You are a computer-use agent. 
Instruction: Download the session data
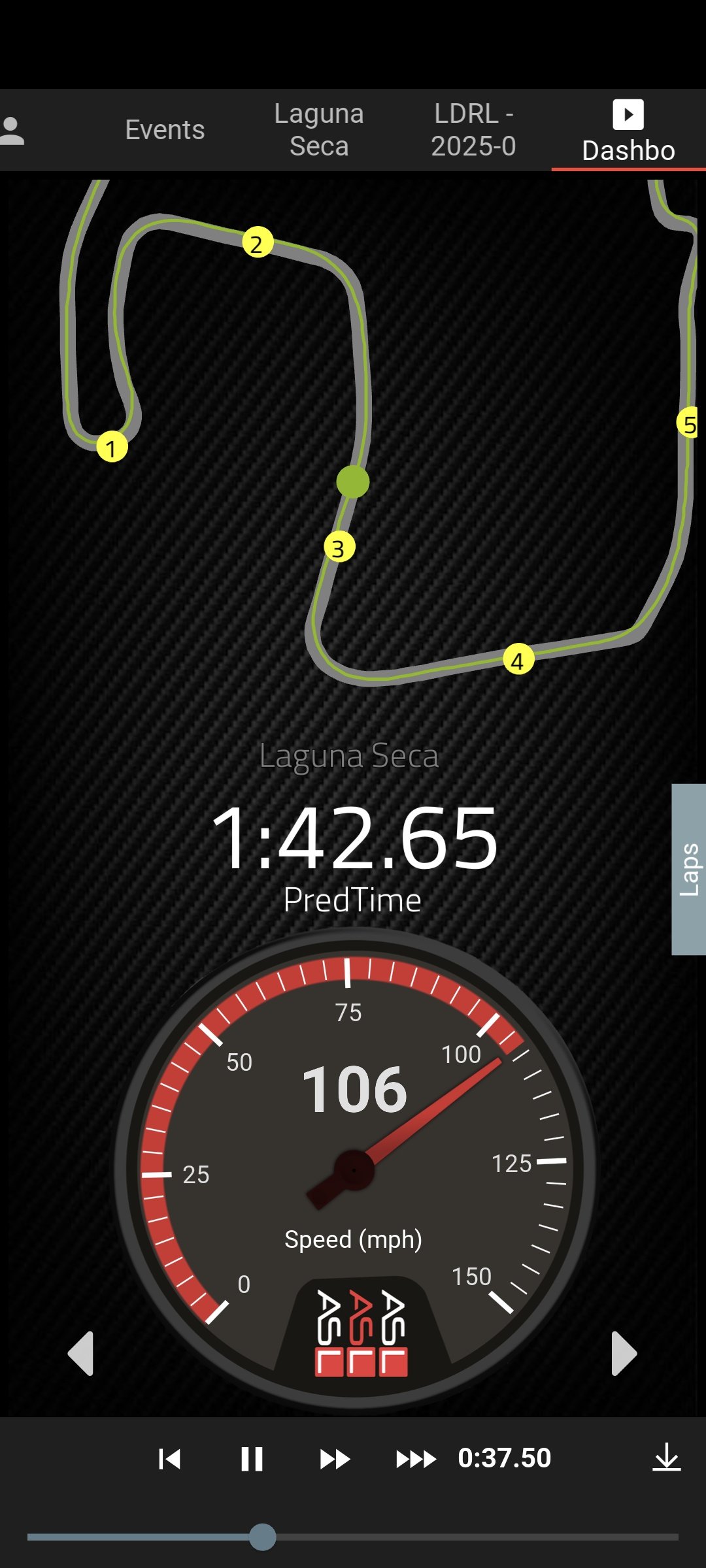point(666,1458)
